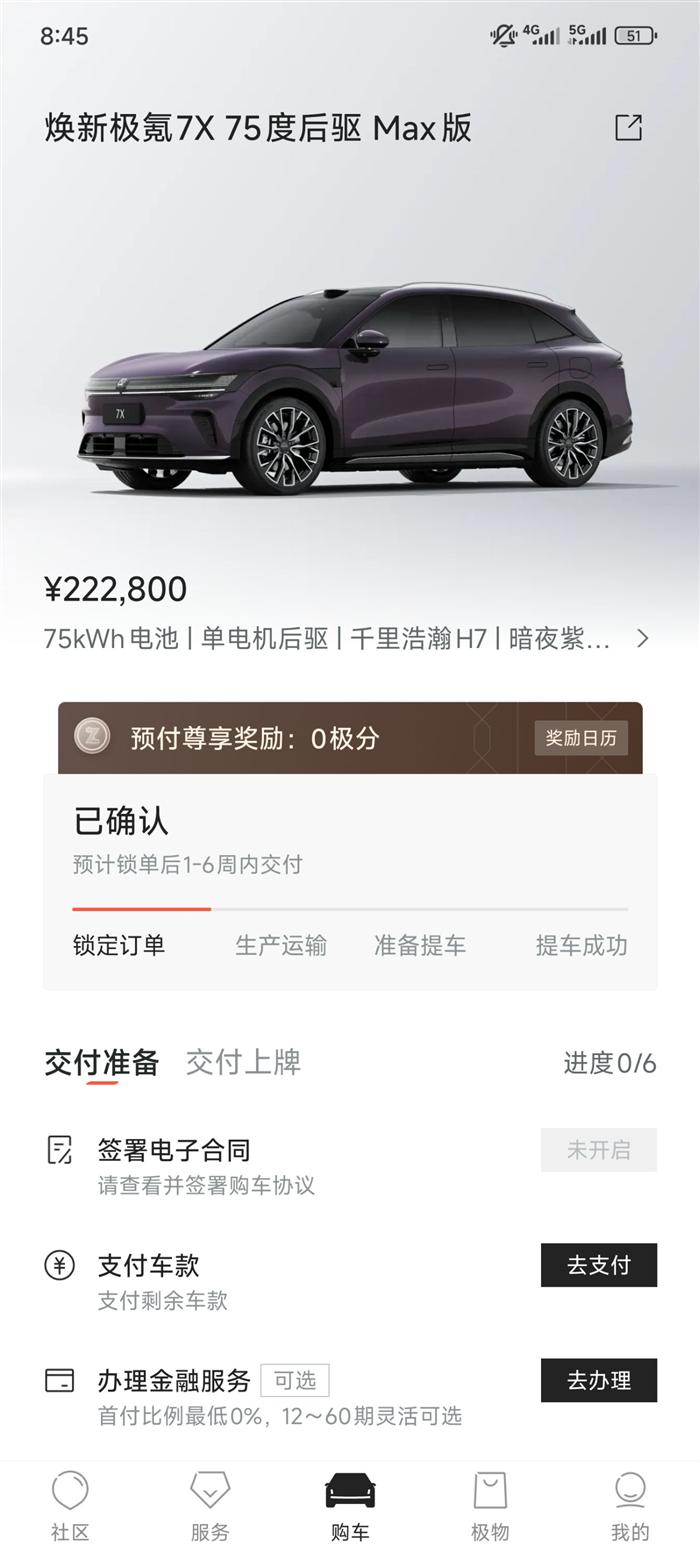Open the 奖励日历 reward calendar

coord(581,738)
